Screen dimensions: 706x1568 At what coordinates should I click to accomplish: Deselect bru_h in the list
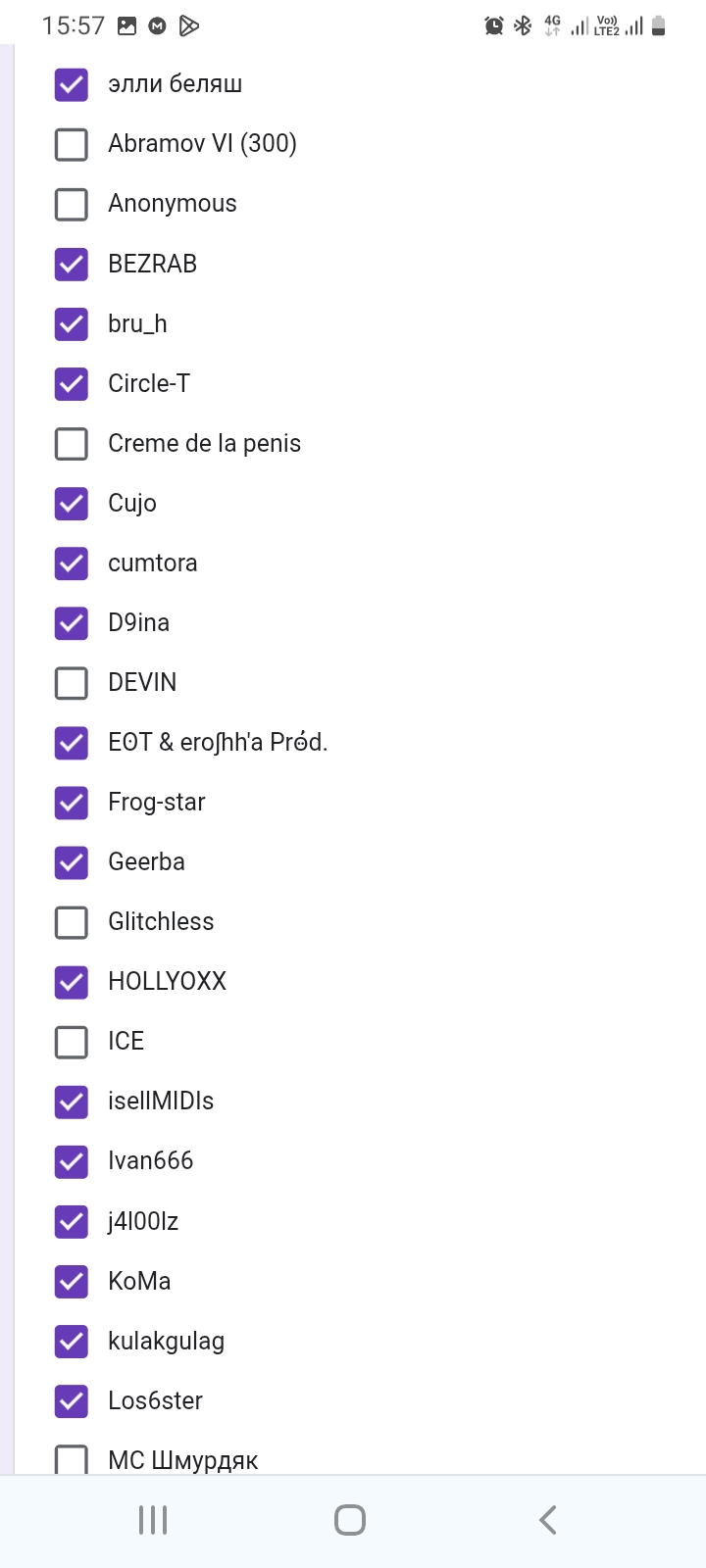pyautogui.click(x=72, y=323)
